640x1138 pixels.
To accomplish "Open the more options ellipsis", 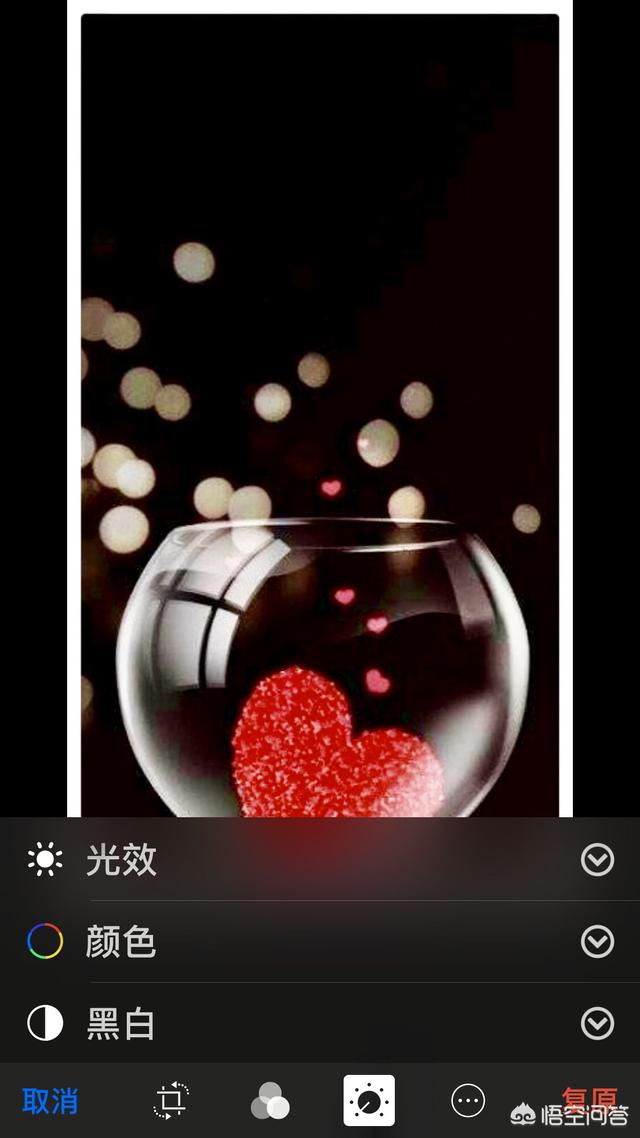I will (x=468, y=1101).
